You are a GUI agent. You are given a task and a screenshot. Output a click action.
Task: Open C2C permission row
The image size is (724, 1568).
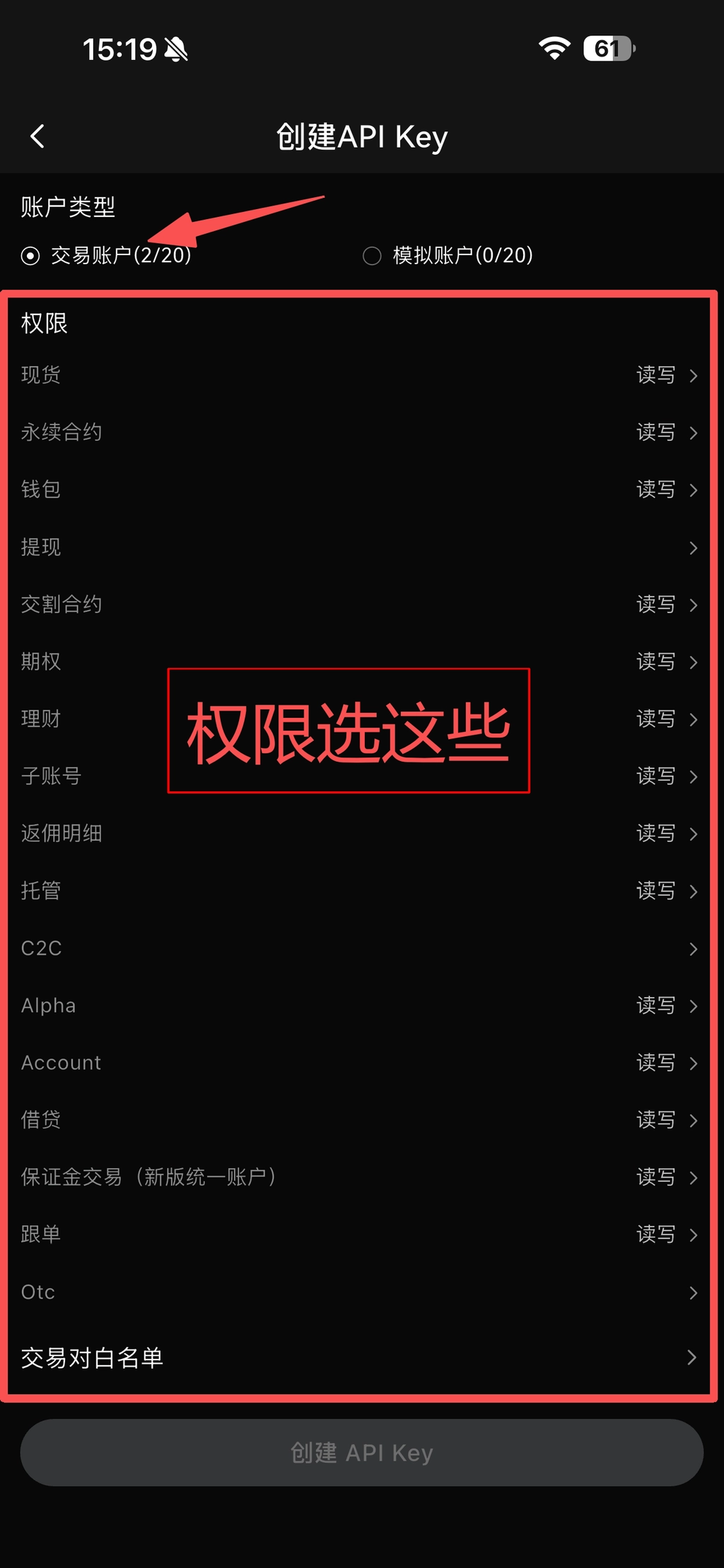click(361, 948)
